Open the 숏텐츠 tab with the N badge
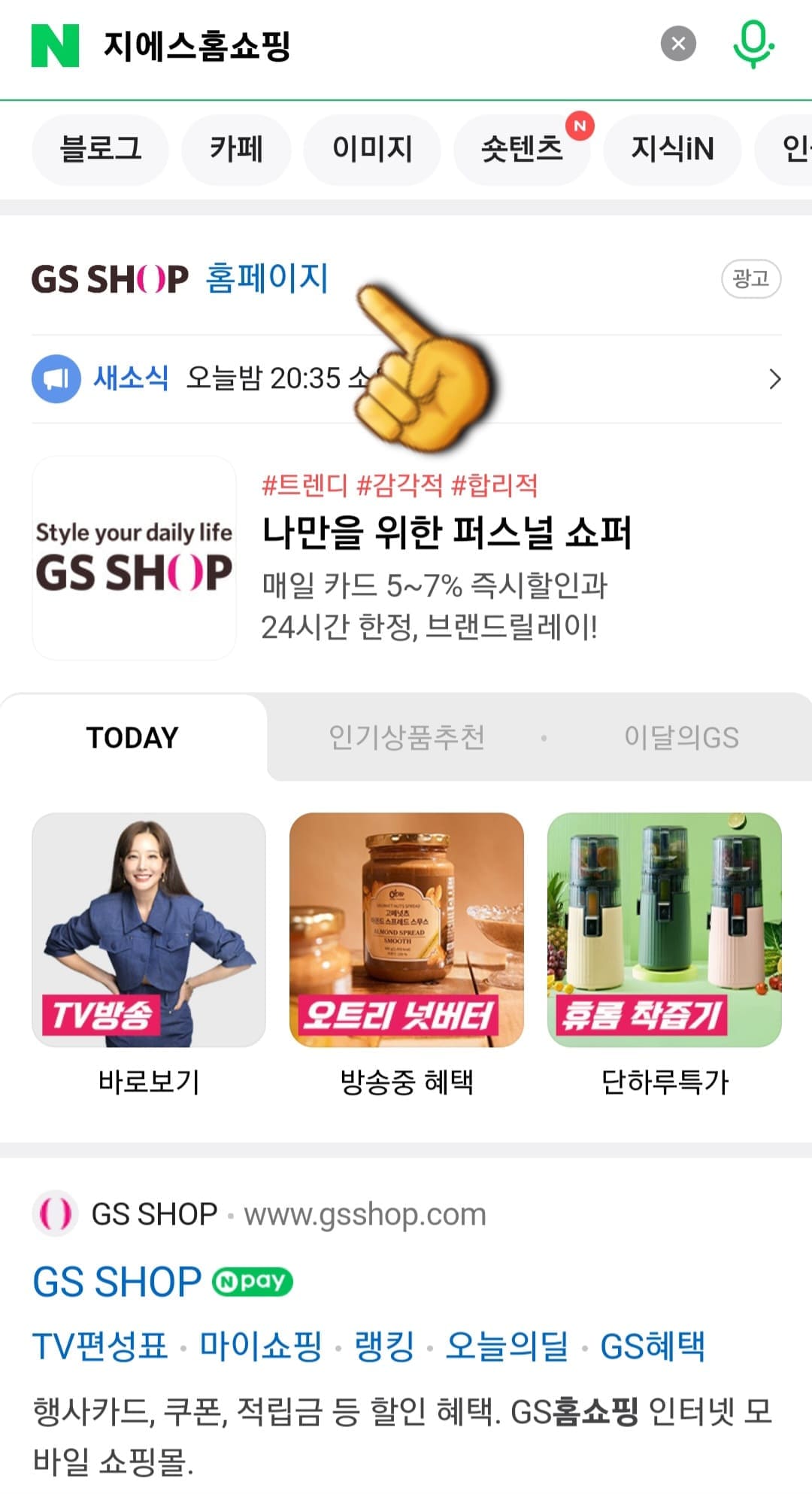812x1494 pixels. point(521,150)
